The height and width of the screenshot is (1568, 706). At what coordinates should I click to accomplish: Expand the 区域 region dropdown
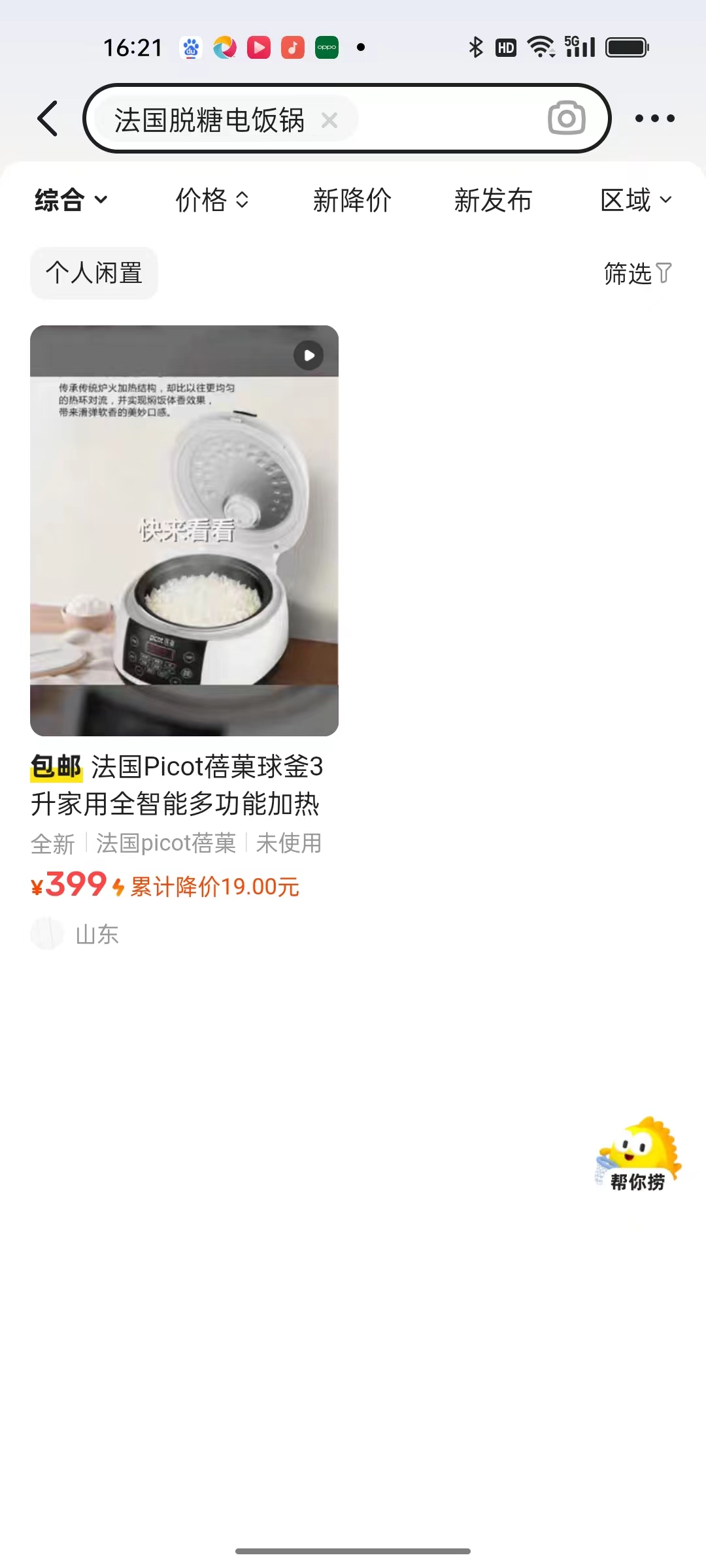click(635, 200)
